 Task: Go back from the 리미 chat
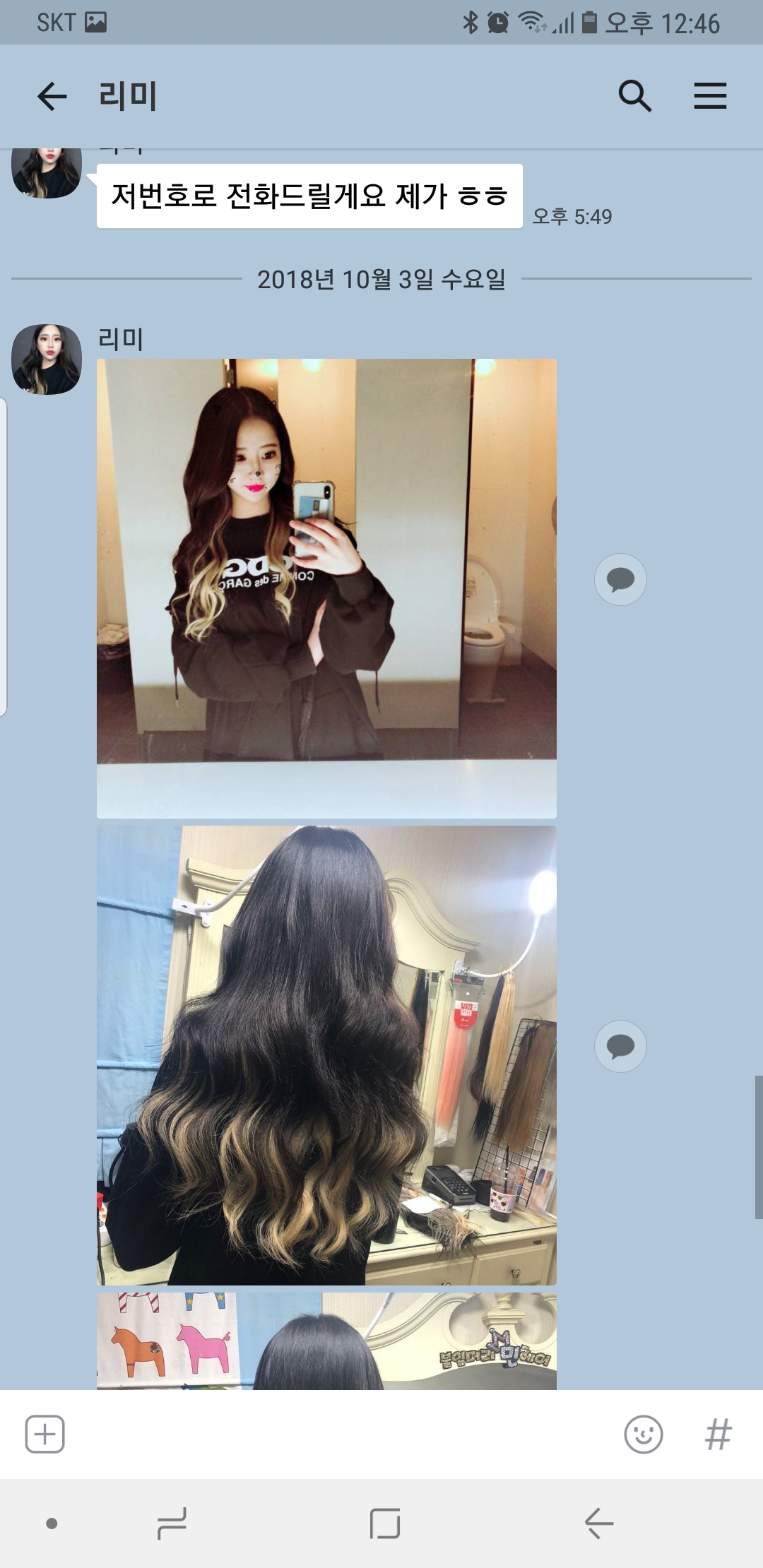(x=52, y=96)
